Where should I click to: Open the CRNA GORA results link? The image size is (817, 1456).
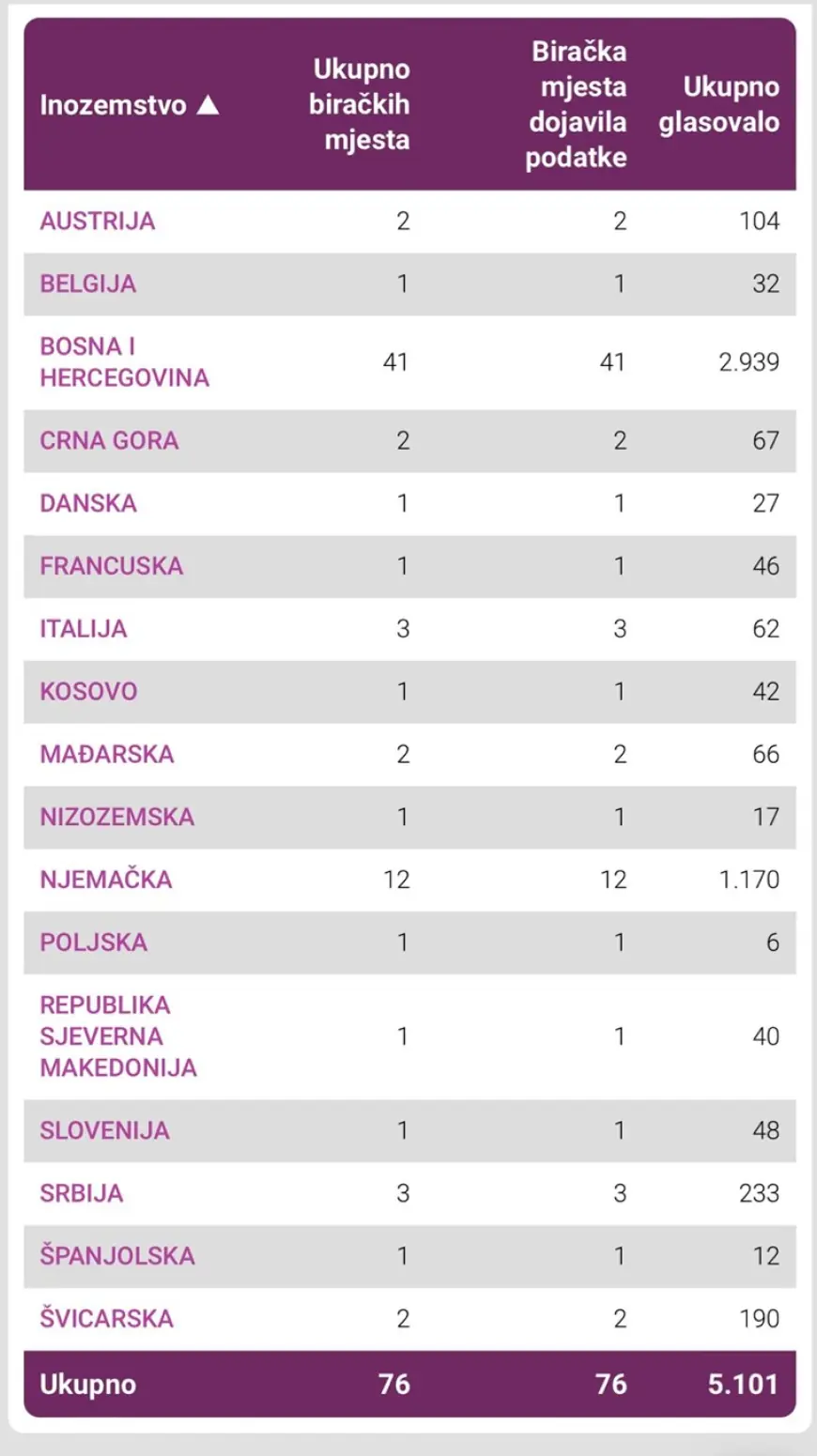click(109, 440)
